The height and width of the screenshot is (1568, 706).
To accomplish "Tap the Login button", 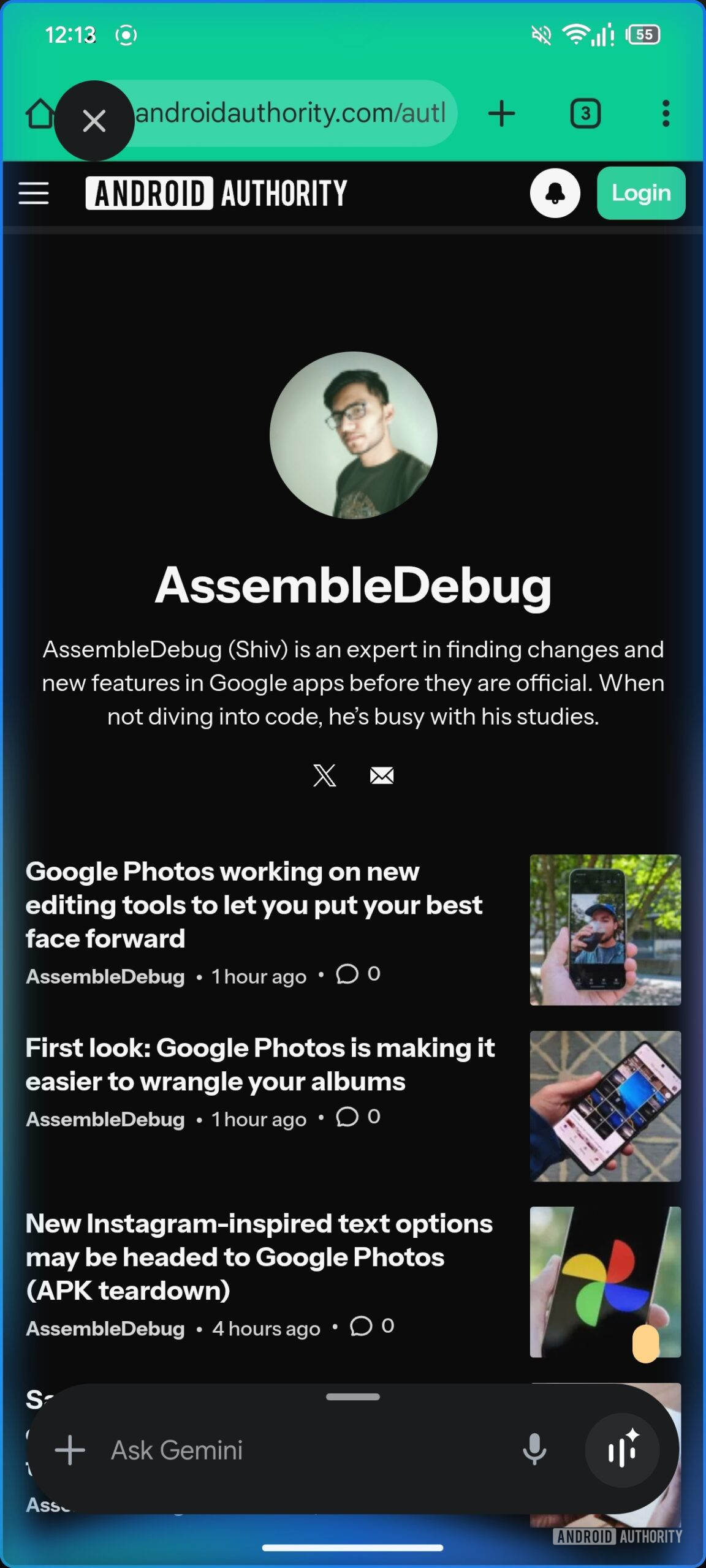I will 640,194.
